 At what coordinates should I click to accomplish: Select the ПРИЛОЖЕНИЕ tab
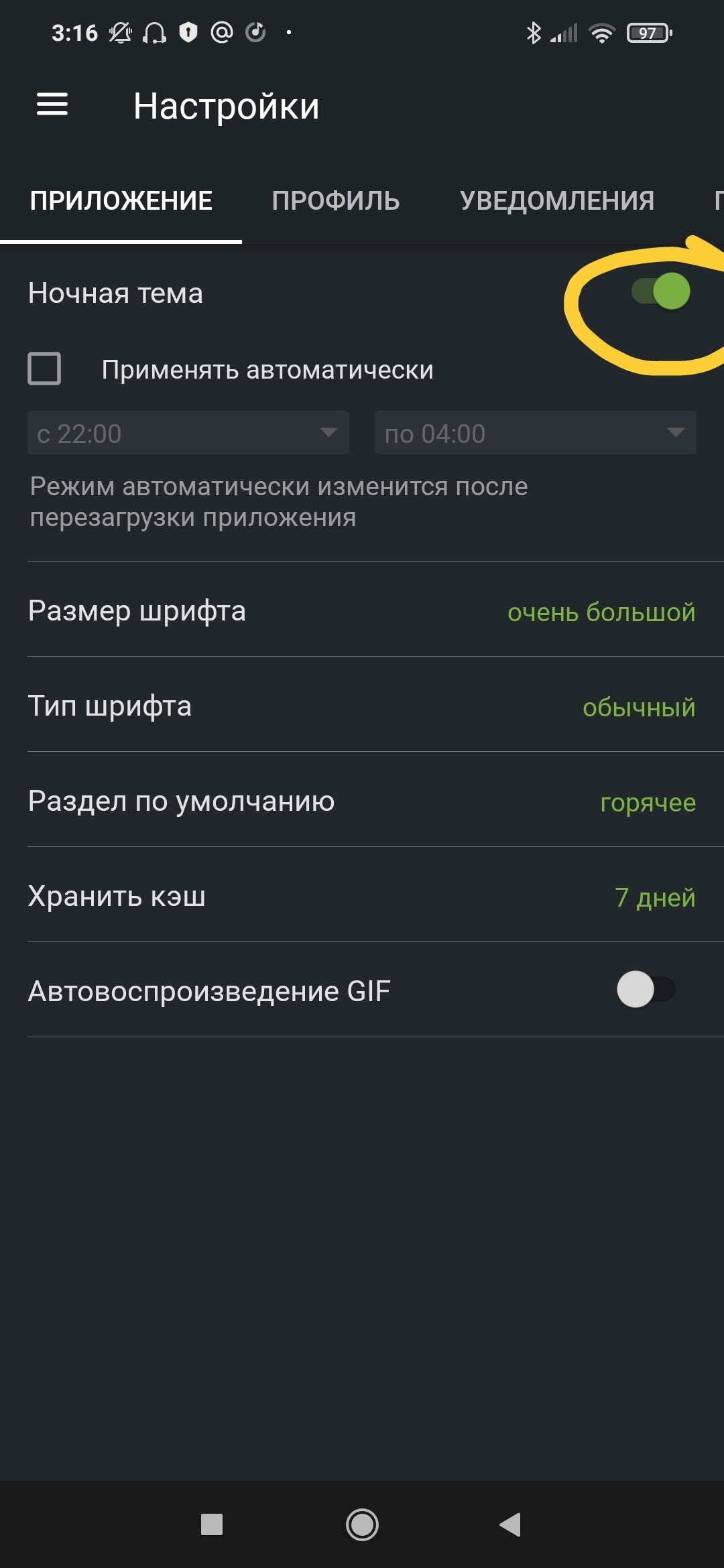click(x=121, y=201)
